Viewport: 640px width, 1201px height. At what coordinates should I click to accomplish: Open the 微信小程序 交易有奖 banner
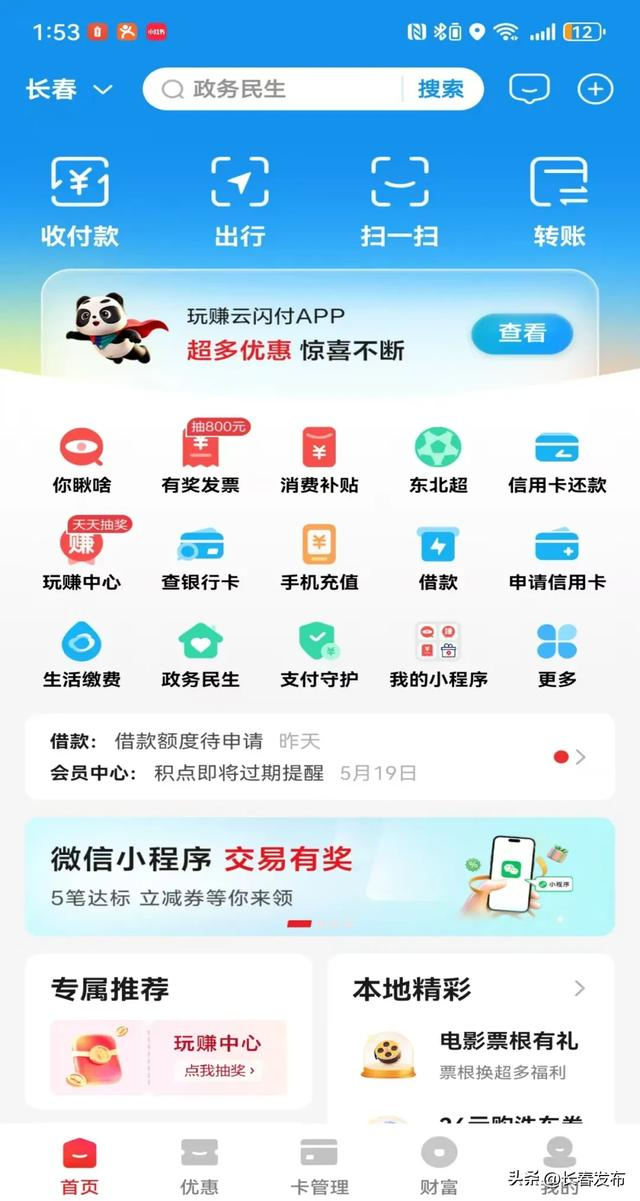[319, 876]
